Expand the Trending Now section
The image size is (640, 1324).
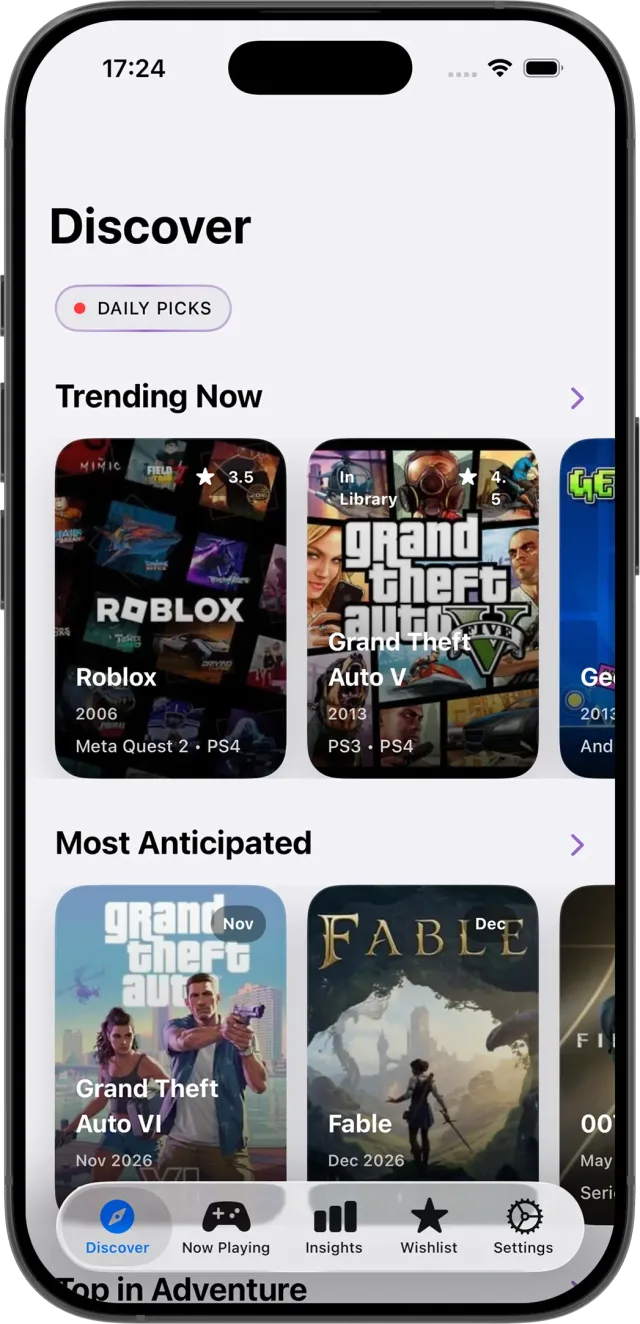coord(576,398)
